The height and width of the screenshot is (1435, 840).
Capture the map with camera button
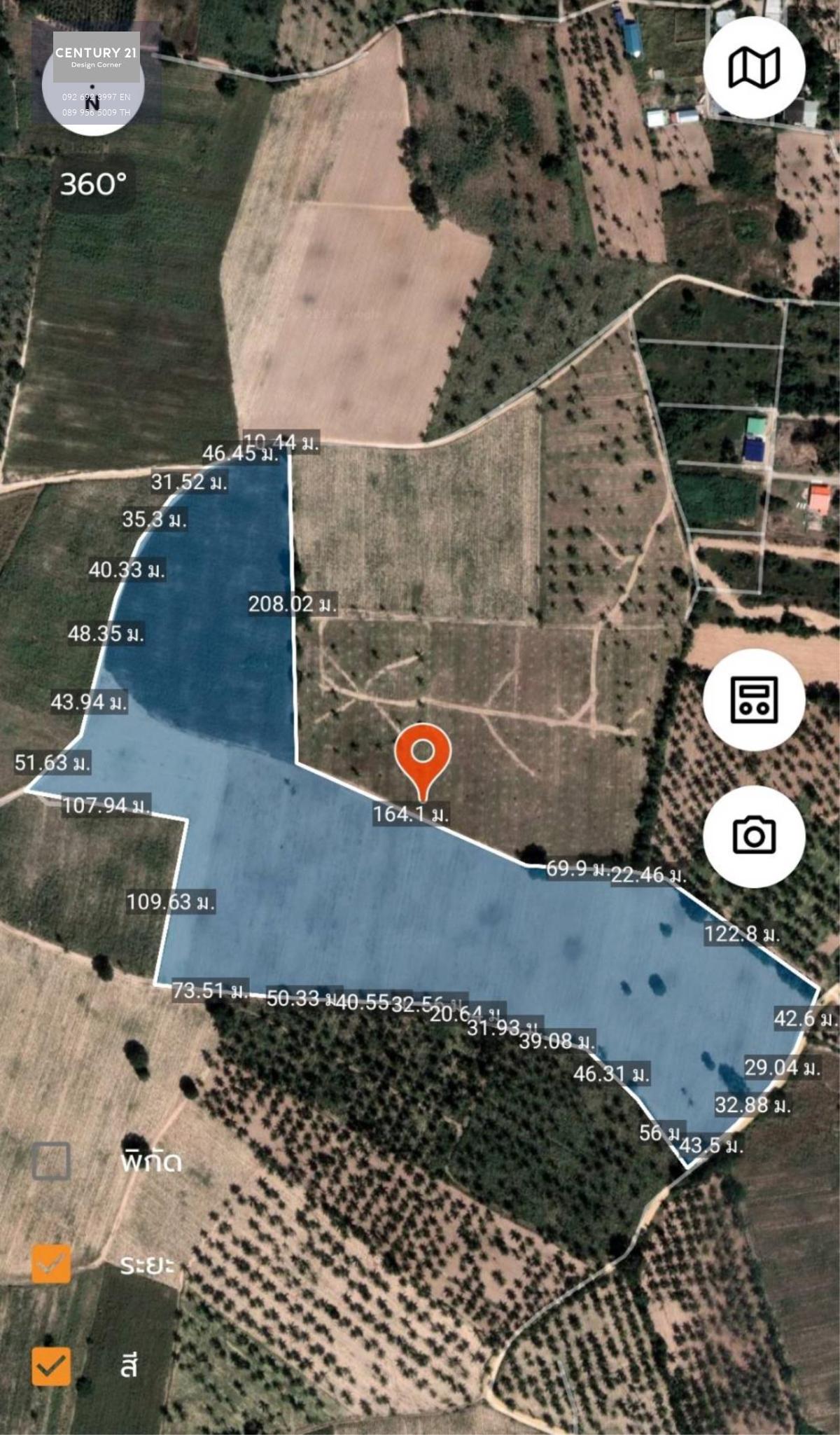tap(754, 836)
